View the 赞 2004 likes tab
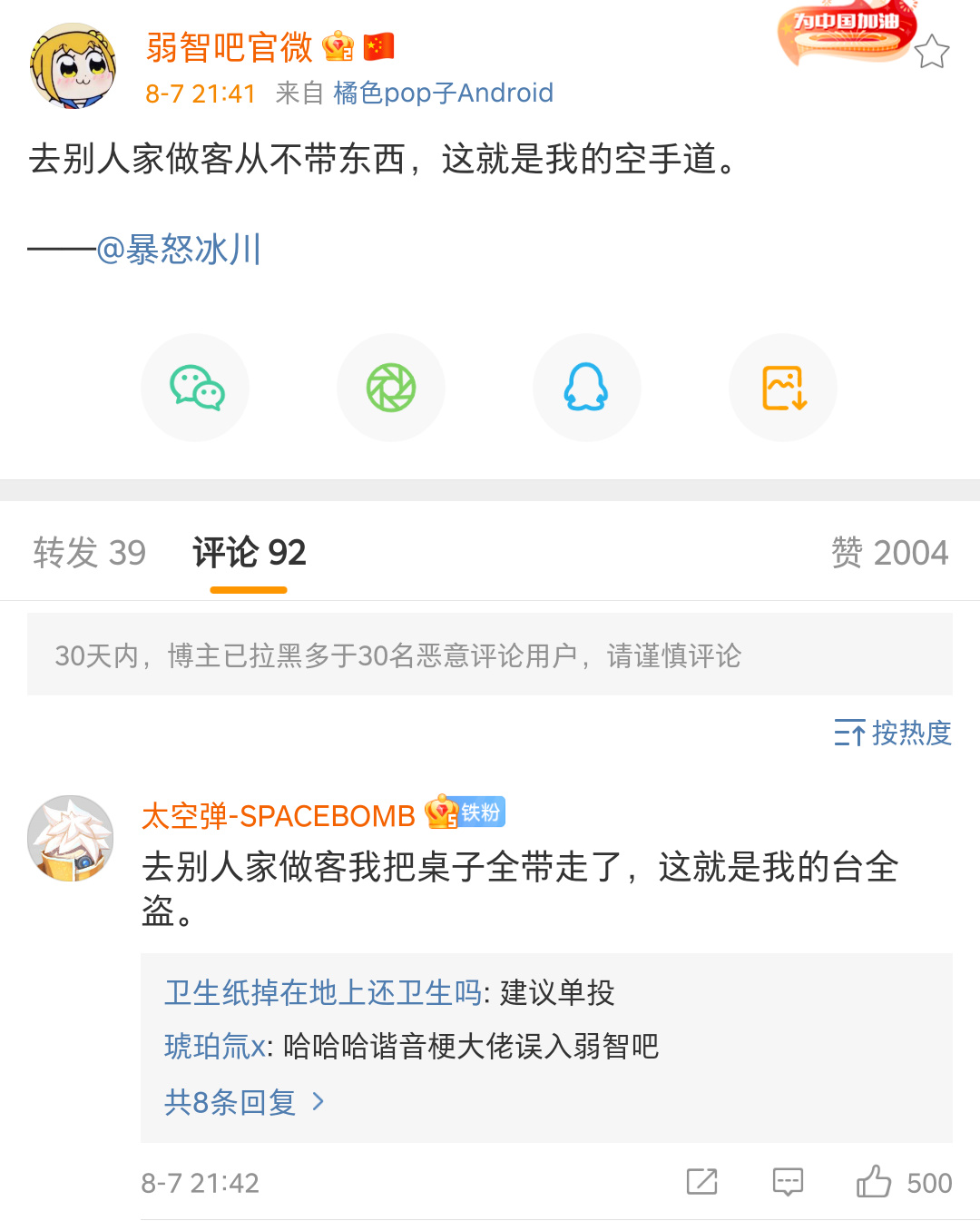Image resolution: width=980 pixels, height=1221 pixels. (x=889, y=552)
